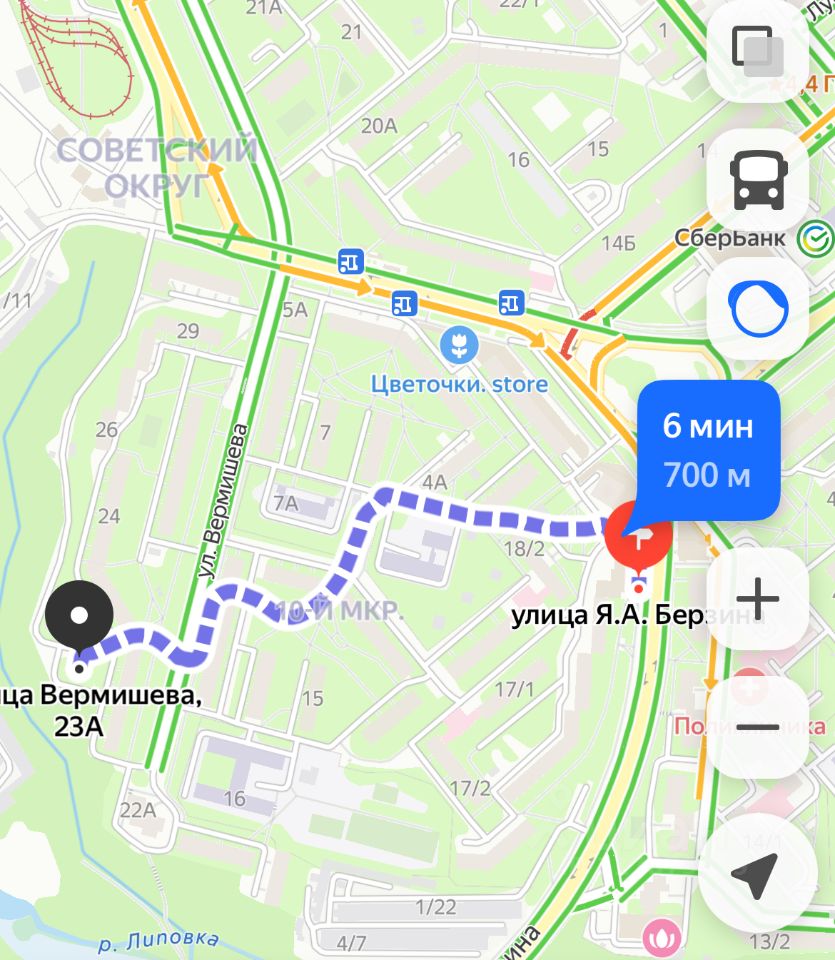
Task: Open the Сбербанк map marker
Action: [816, 238]
